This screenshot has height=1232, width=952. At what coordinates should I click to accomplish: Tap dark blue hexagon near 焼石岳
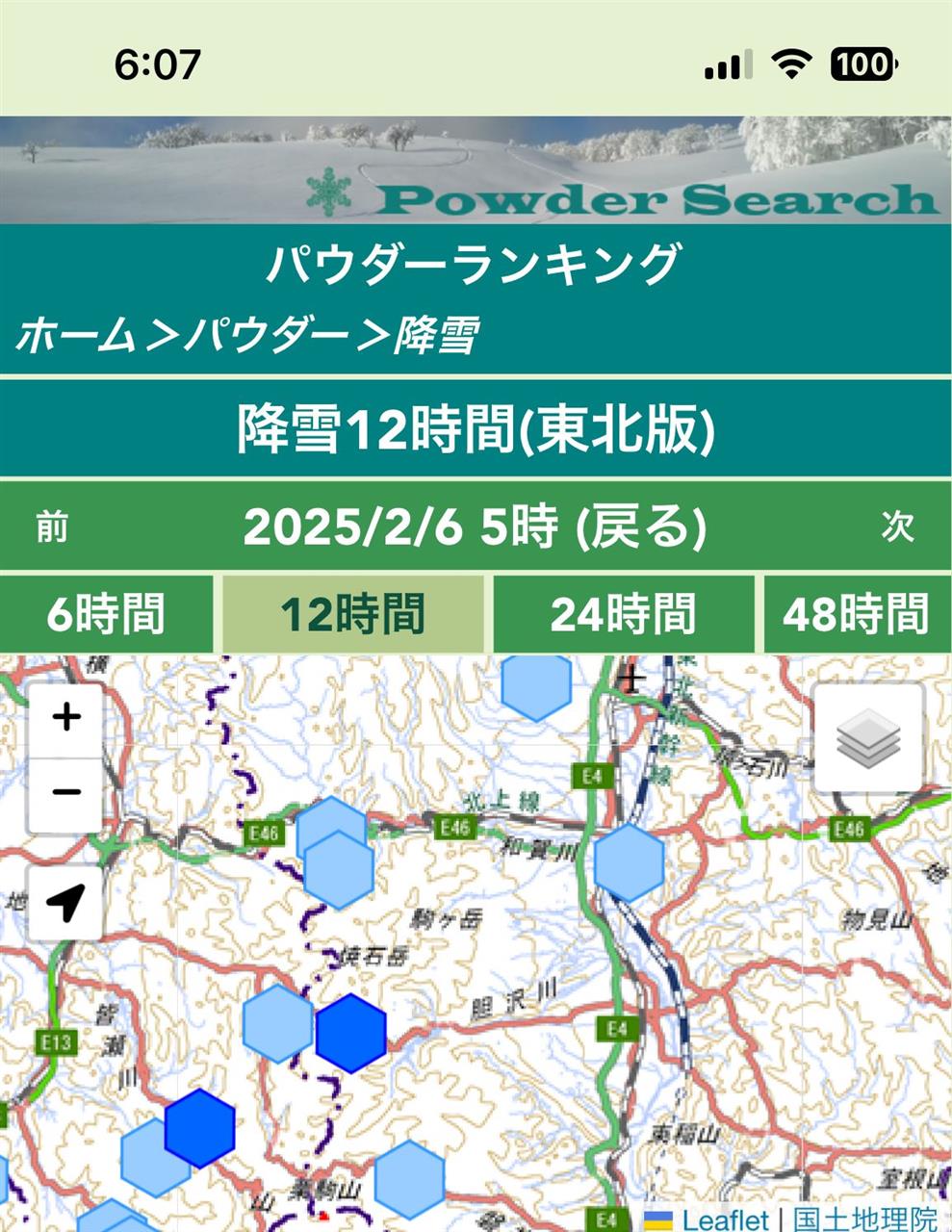point(351,1033)
